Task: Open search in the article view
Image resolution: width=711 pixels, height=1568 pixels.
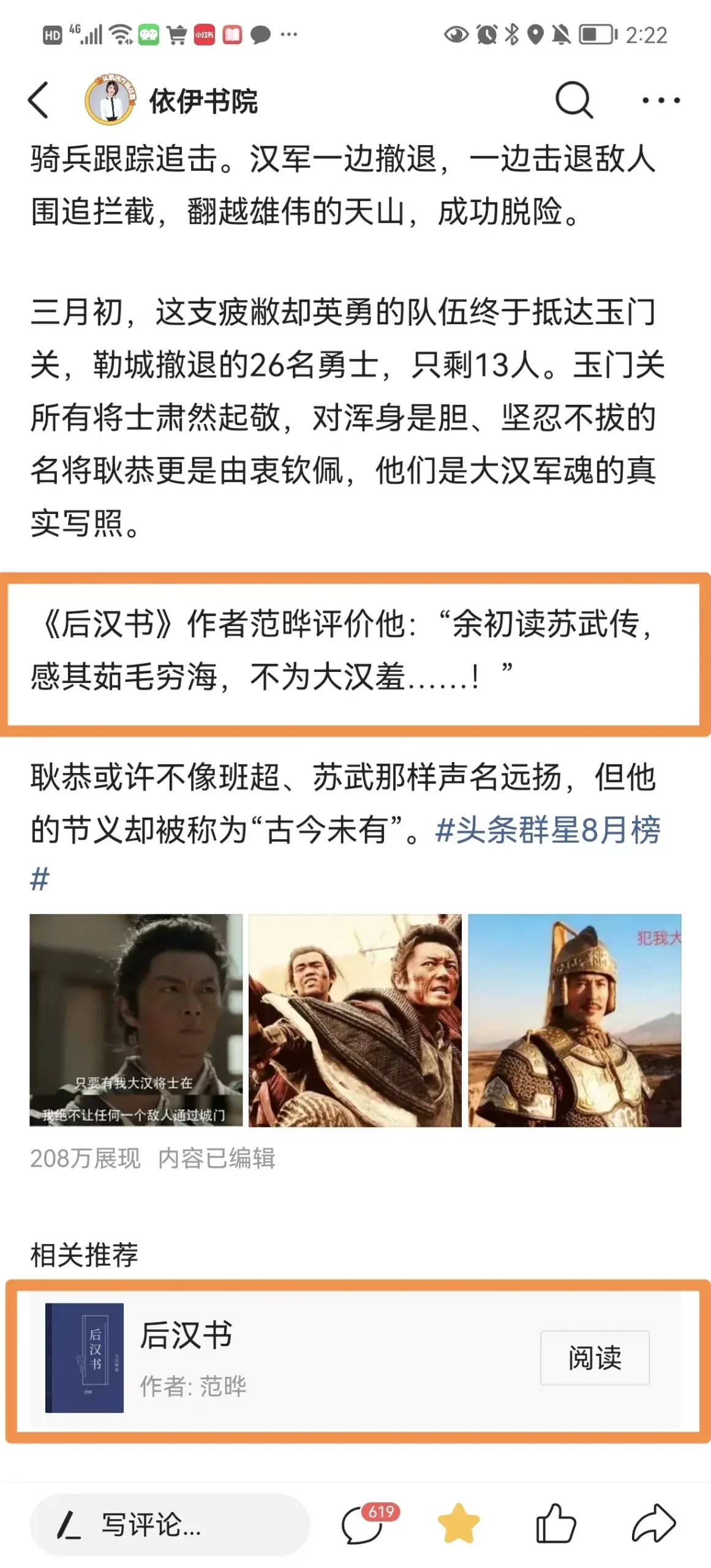Action: [x=573, y=98]
